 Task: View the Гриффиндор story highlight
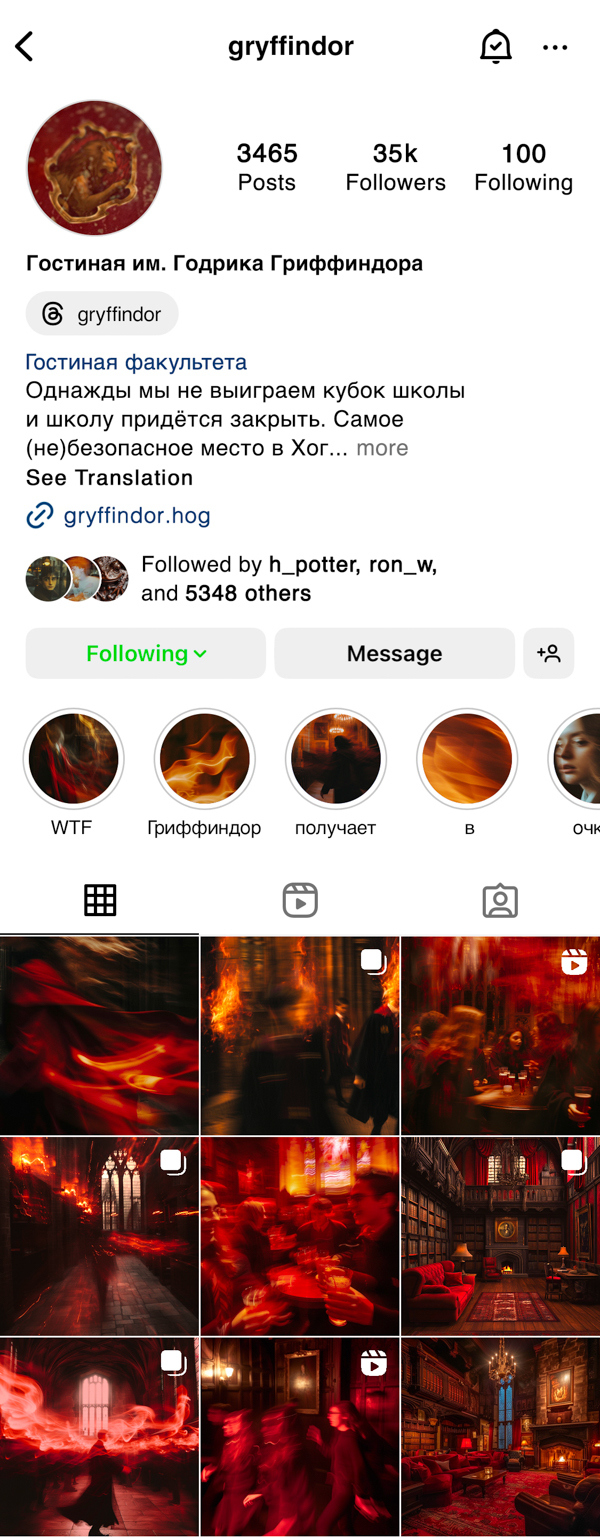coord(204,759)
